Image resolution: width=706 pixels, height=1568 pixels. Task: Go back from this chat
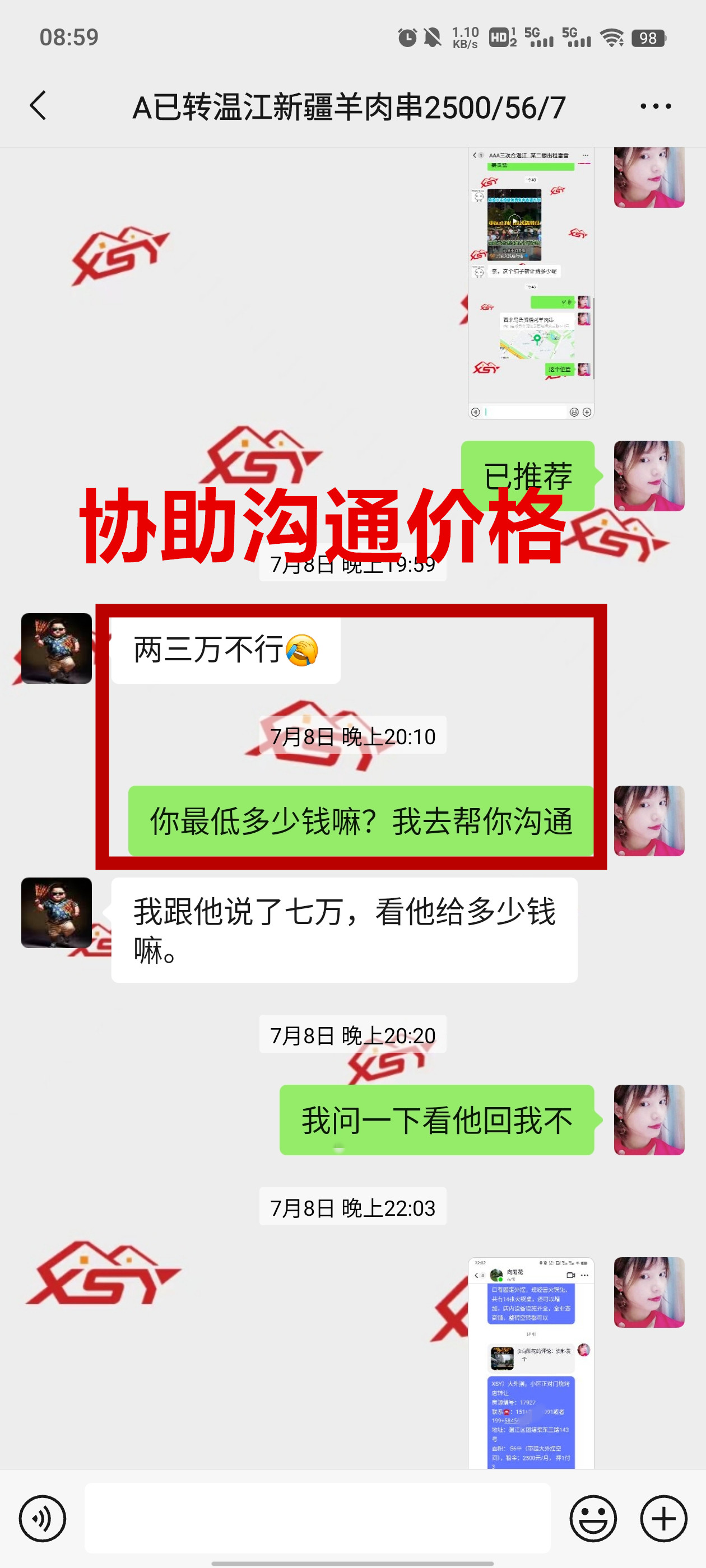pos(38,106)
